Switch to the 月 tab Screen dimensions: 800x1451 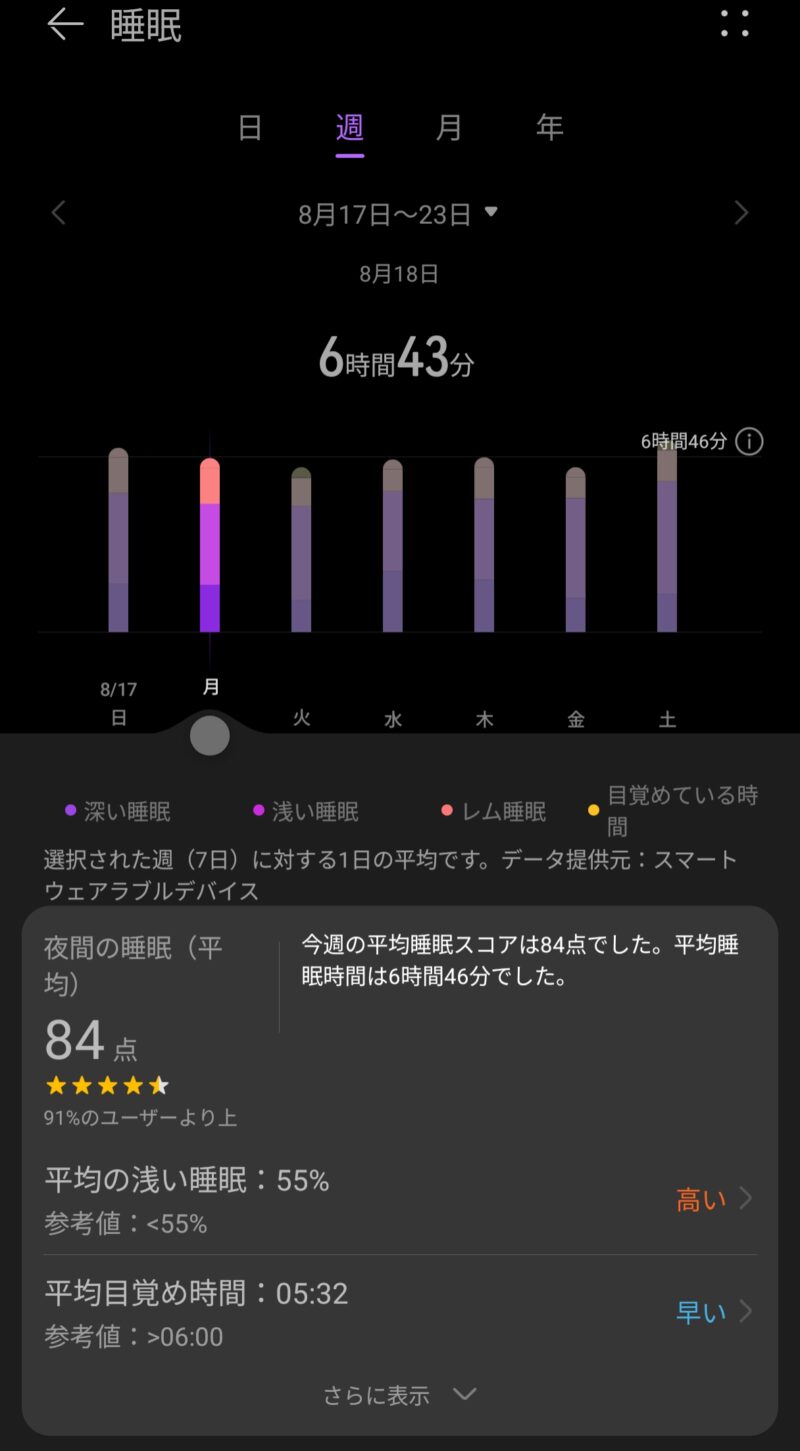click(449, 128)
